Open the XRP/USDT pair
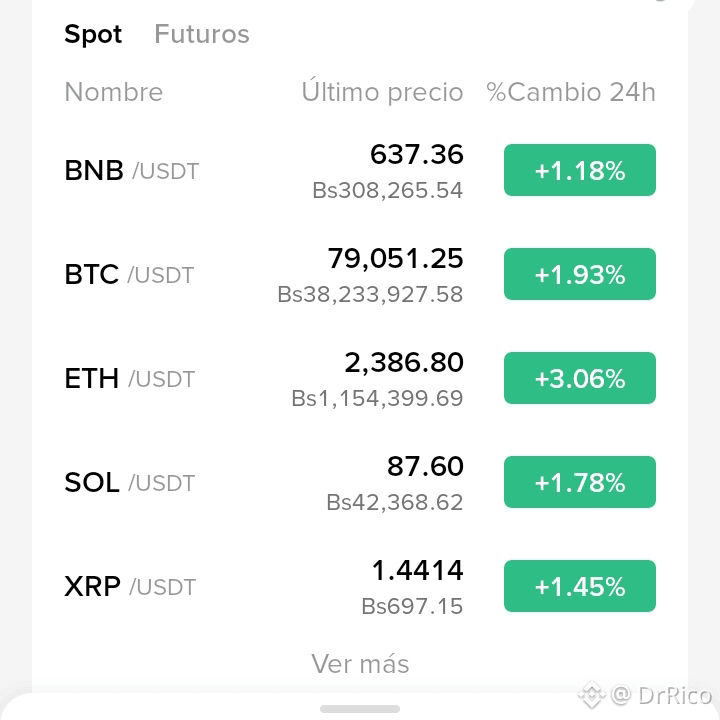This screenshot has height=720, width=720. 360,586
